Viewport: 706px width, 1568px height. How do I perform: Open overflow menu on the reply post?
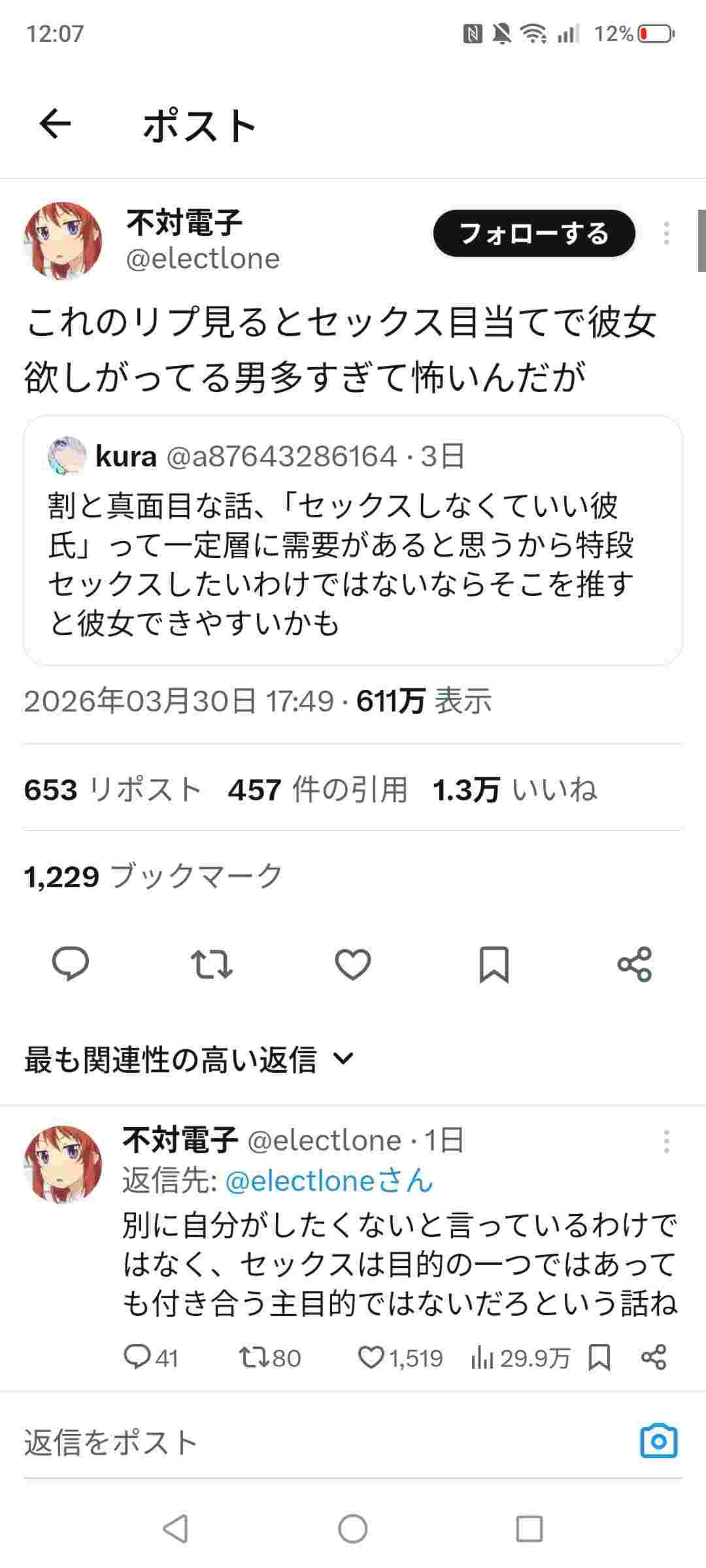click(666, 1141)
